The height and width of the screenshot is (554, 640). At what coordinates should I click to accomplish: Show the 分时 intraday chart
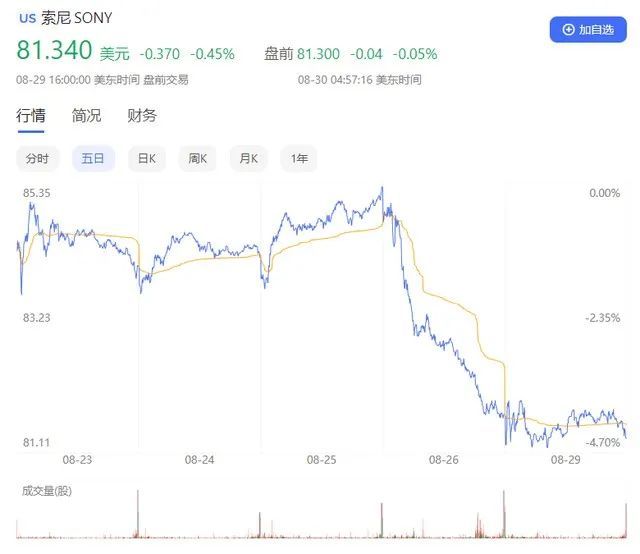pyautogui.click(x=37, y=158)
